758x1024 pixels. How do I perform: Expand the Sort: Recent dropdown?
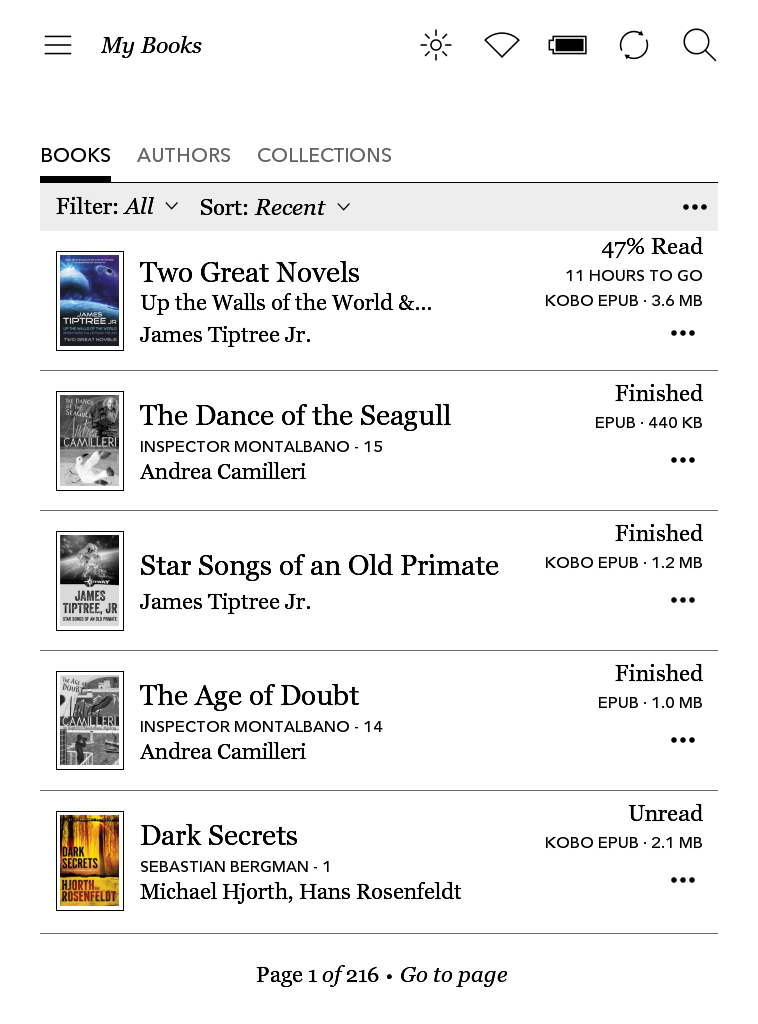(275, 207)
